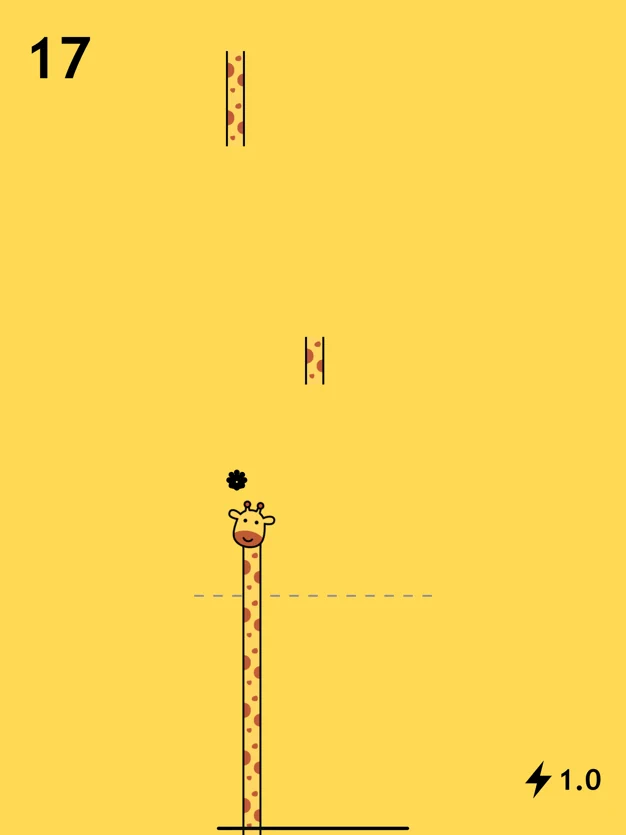Viewport: 626px width, 835px height.
Task: Tap the lightning bolt 1.0 speed control
Action: (563, 780)
